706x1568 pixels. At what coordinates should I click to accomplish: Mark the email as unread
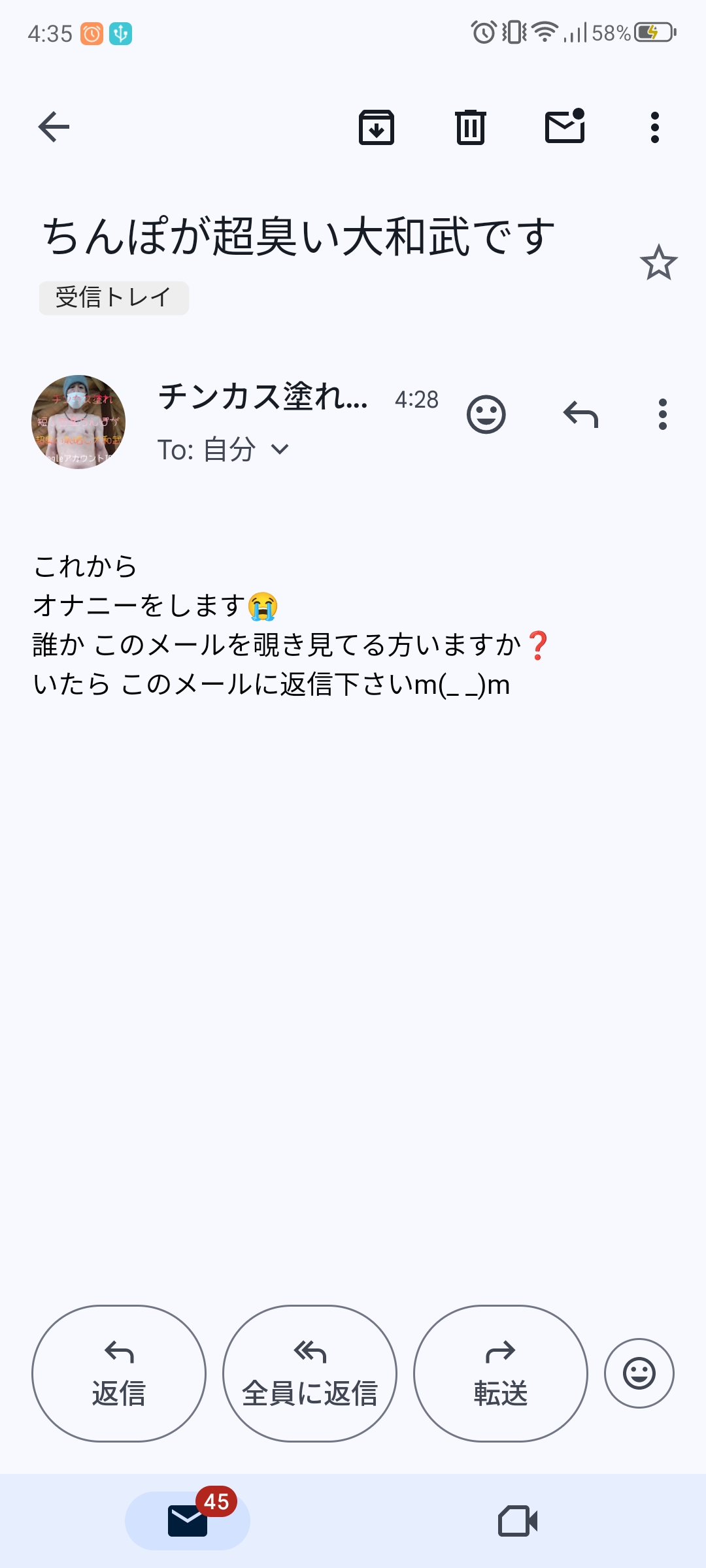pos(565,127)
